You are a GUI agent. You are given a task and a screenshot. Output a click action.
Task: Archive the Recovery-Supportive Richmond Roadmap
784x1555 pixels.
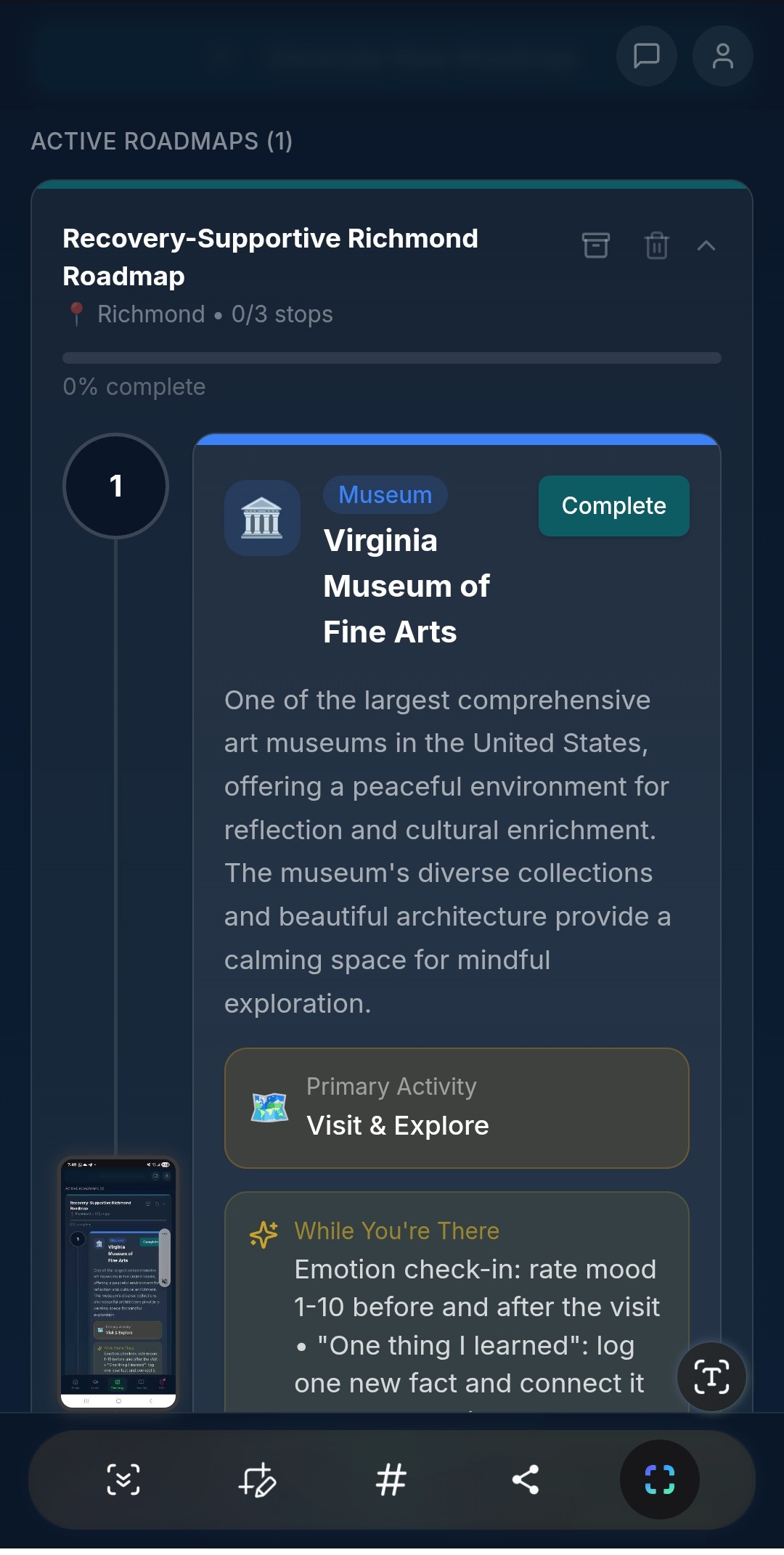[x=595, y=245]
